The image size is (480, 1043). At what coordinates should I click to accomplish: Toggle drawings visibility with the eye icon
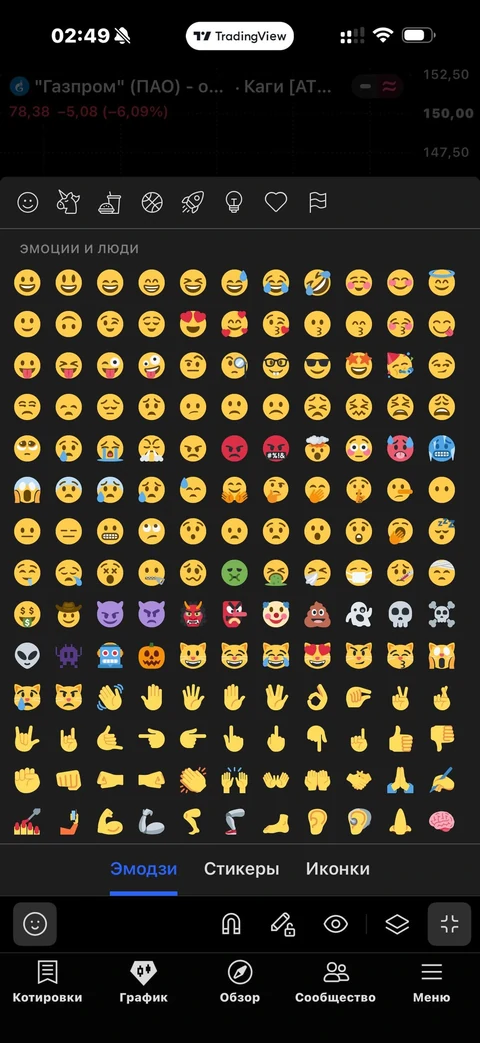click(x=336, y=923)
